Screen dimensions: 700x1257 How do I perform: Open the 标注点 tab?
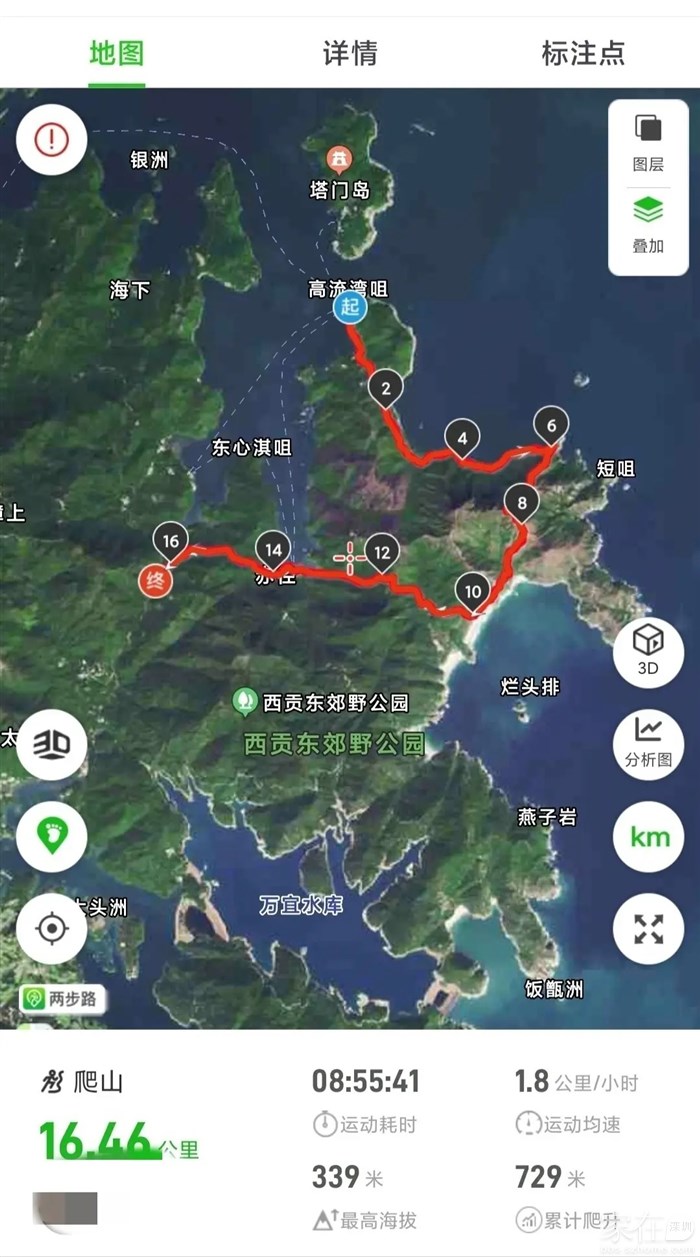tap(583, 53)
